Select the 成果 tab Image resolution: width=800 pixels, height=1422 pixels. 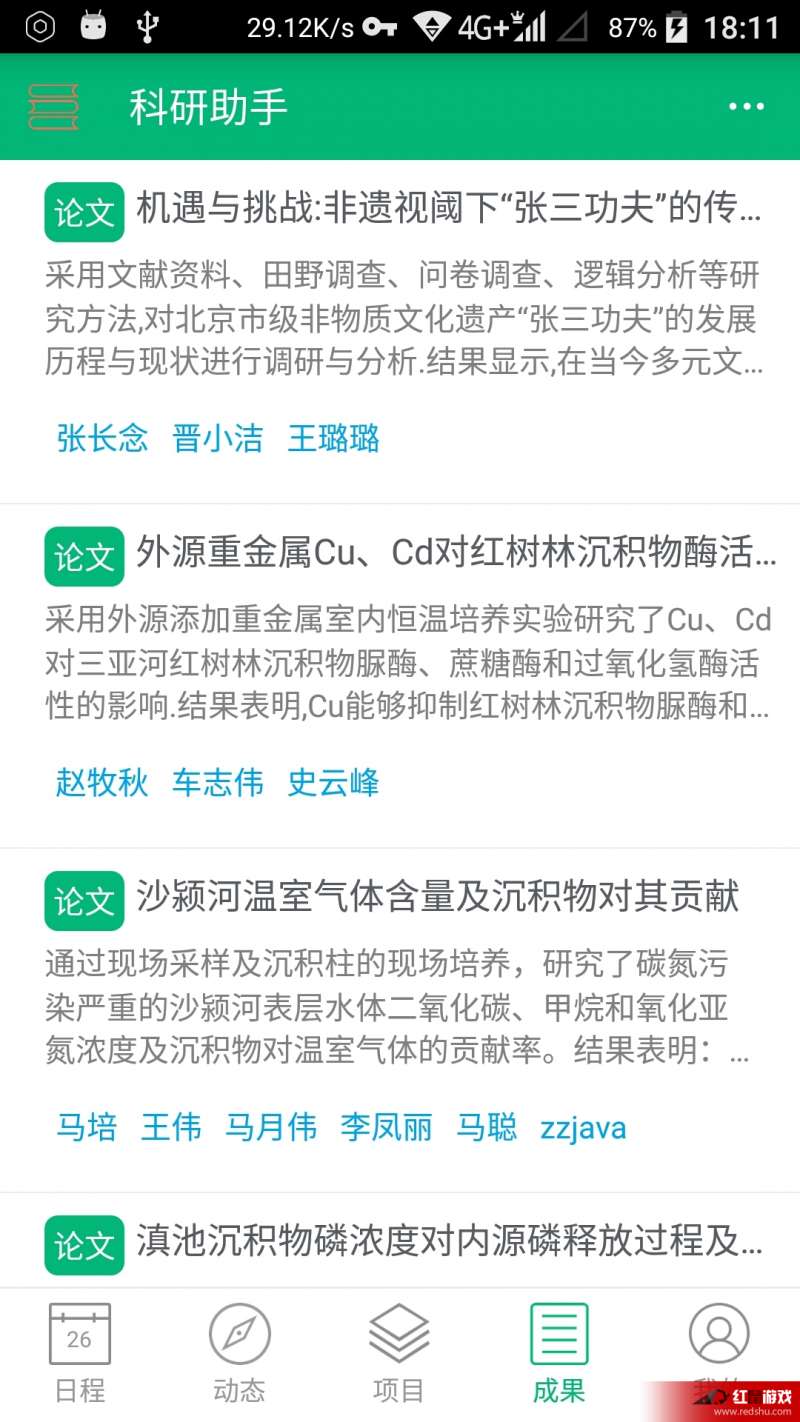click(x=559, y=1353)
